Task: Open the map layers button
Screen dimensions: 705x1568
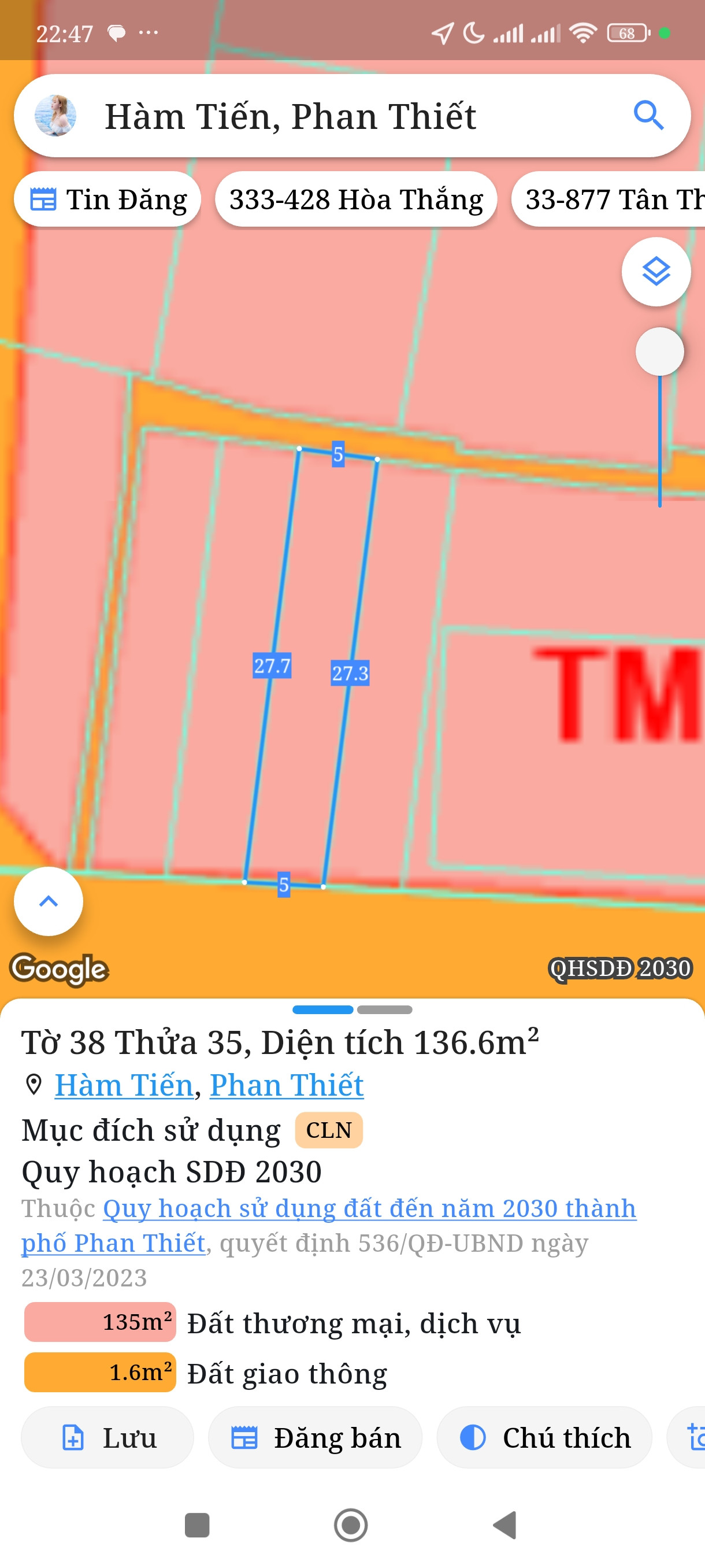Action: pyautogui.click(x=656, y=272)
